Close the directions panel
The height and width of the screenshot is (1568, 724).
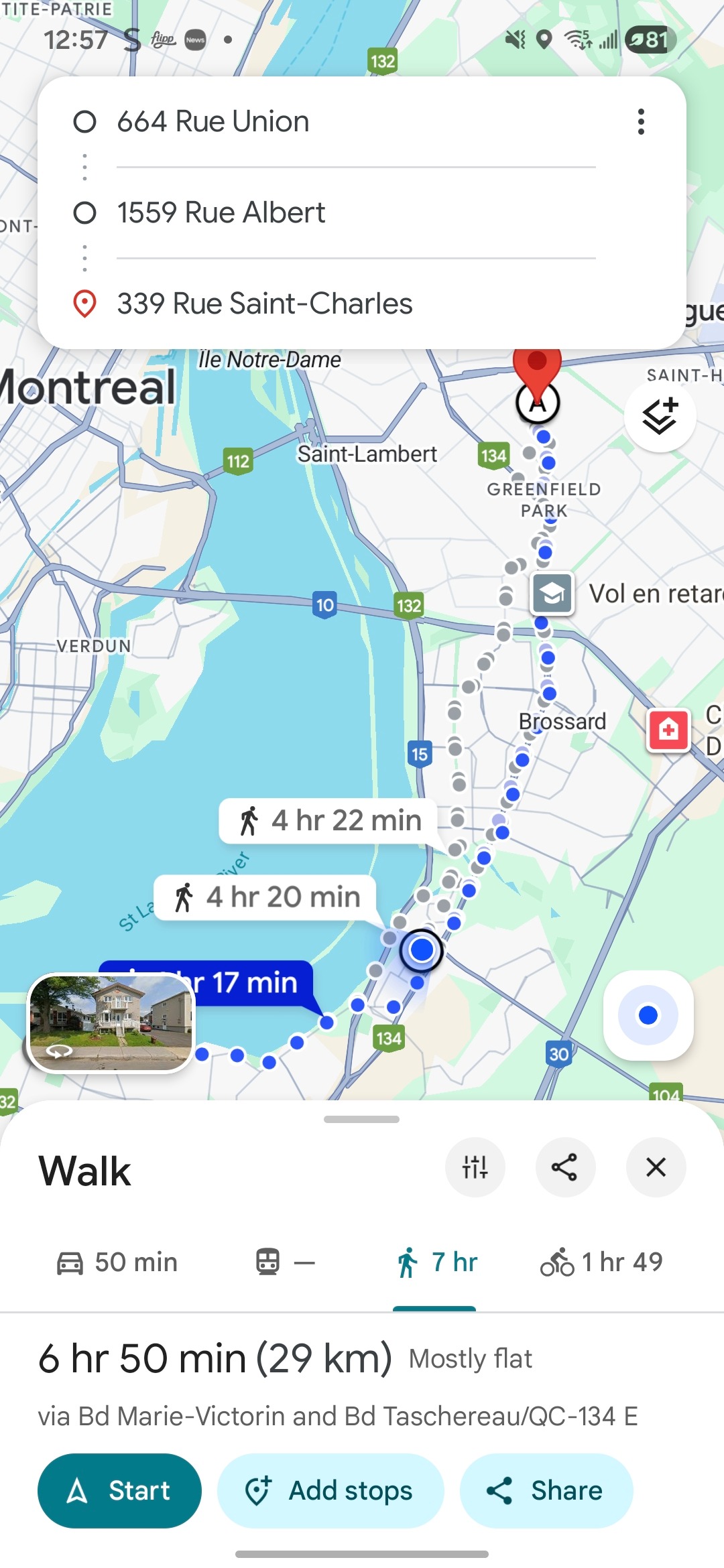(656, 1167)
